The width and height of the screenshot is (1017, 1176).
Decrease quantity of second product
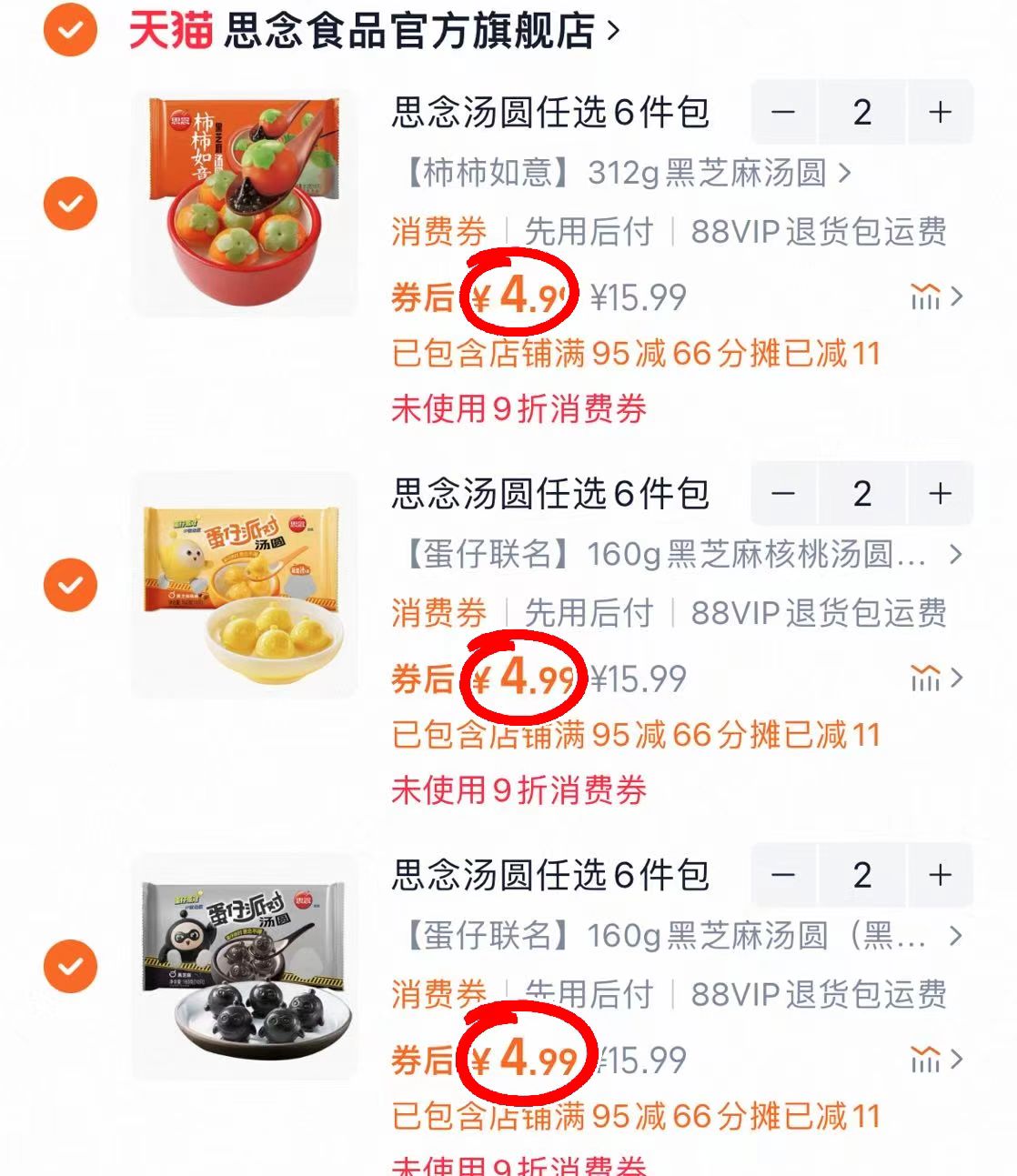coord(782,494)
